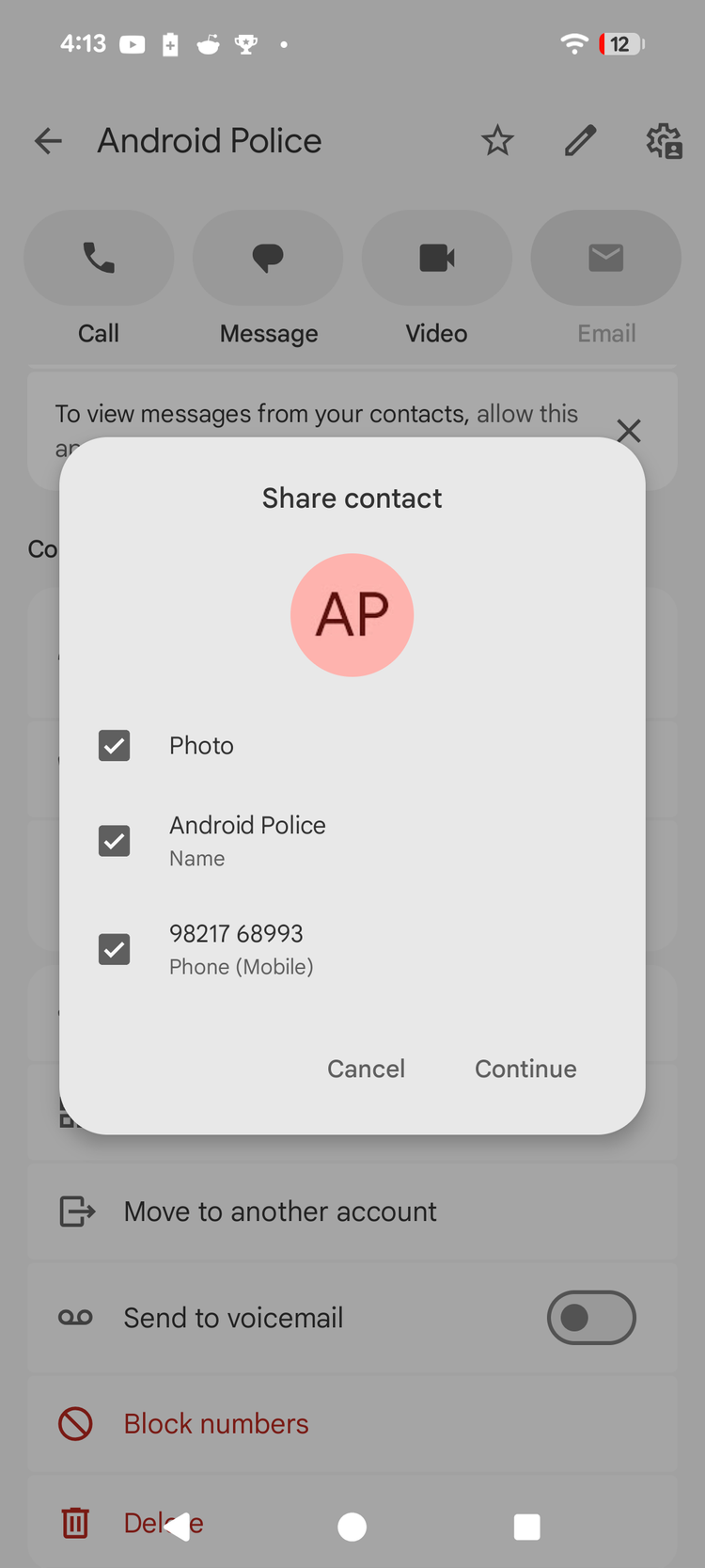Open contact settings via the gear icon
The height and width of the screenshot is (1568, 705).
(663, 140)
